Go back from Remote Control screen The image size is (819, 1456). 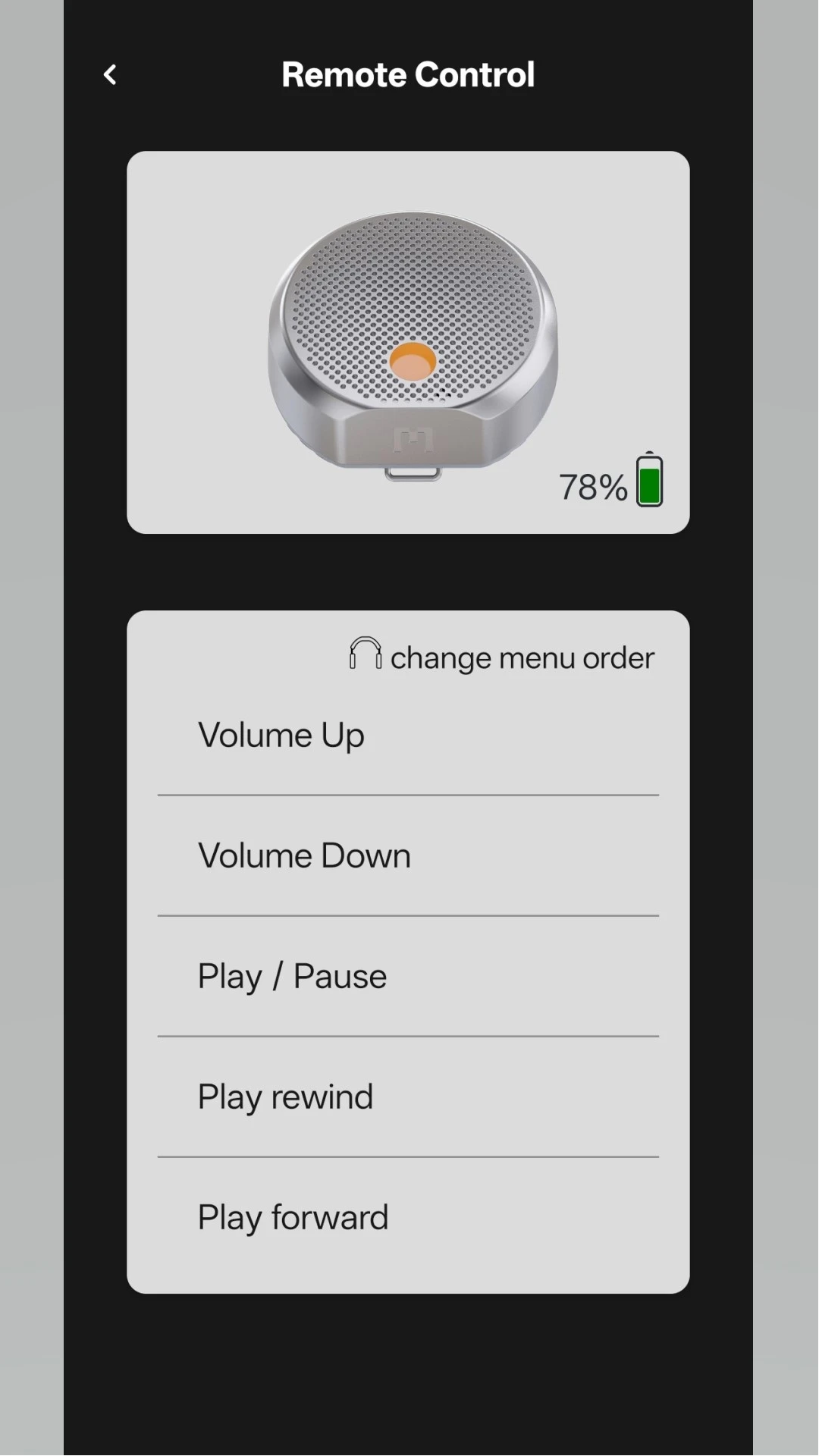tap(110, 74)
